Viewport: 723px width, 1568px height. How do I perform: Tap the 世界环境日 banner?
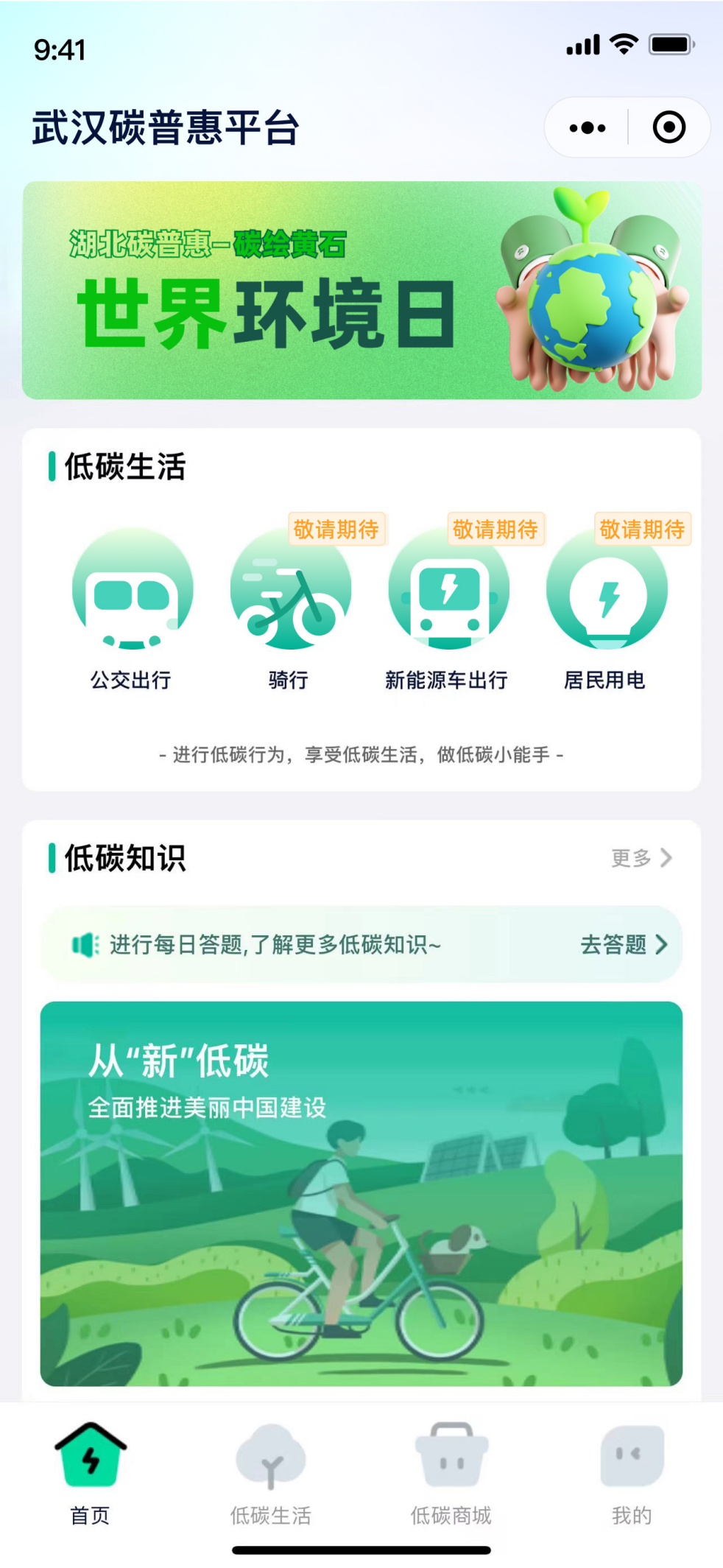(361, 287)
